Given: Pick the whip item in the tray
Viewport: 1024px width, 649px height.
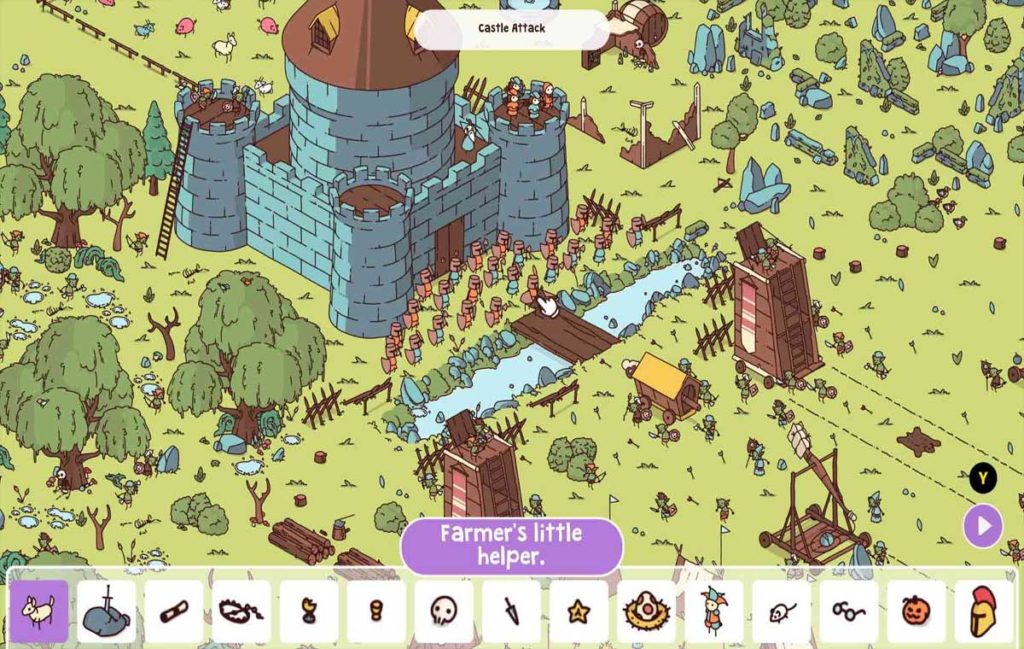Looking at the screenshot, I should point(242,611).
